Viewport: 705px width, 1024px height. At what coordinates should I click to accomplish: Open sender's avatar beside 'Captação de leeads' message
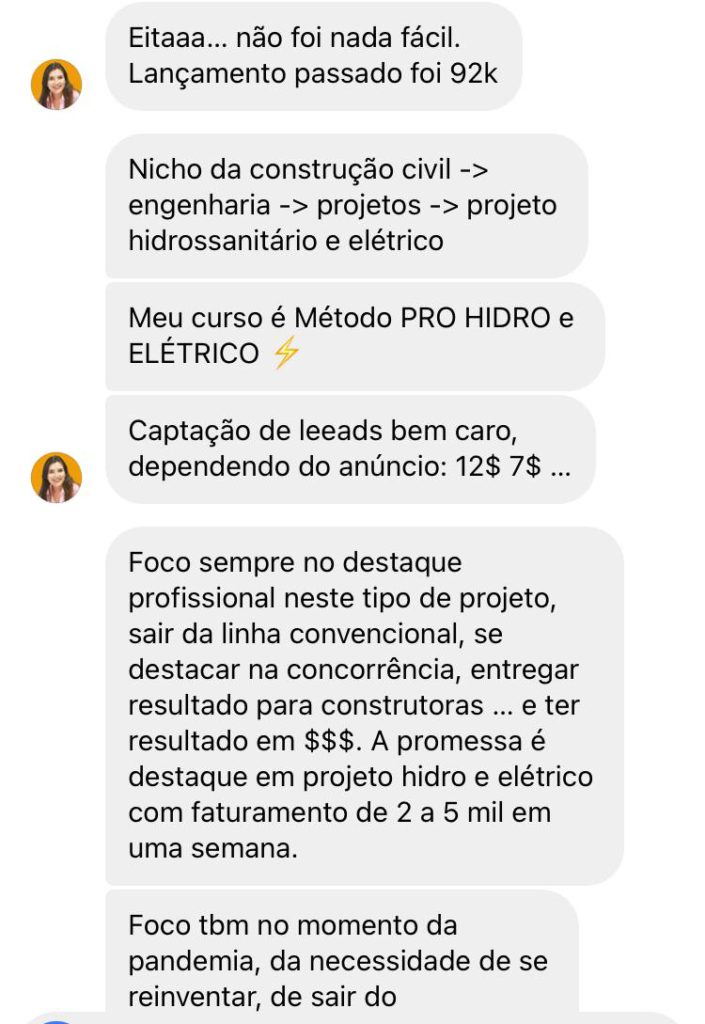coord(56,477)
